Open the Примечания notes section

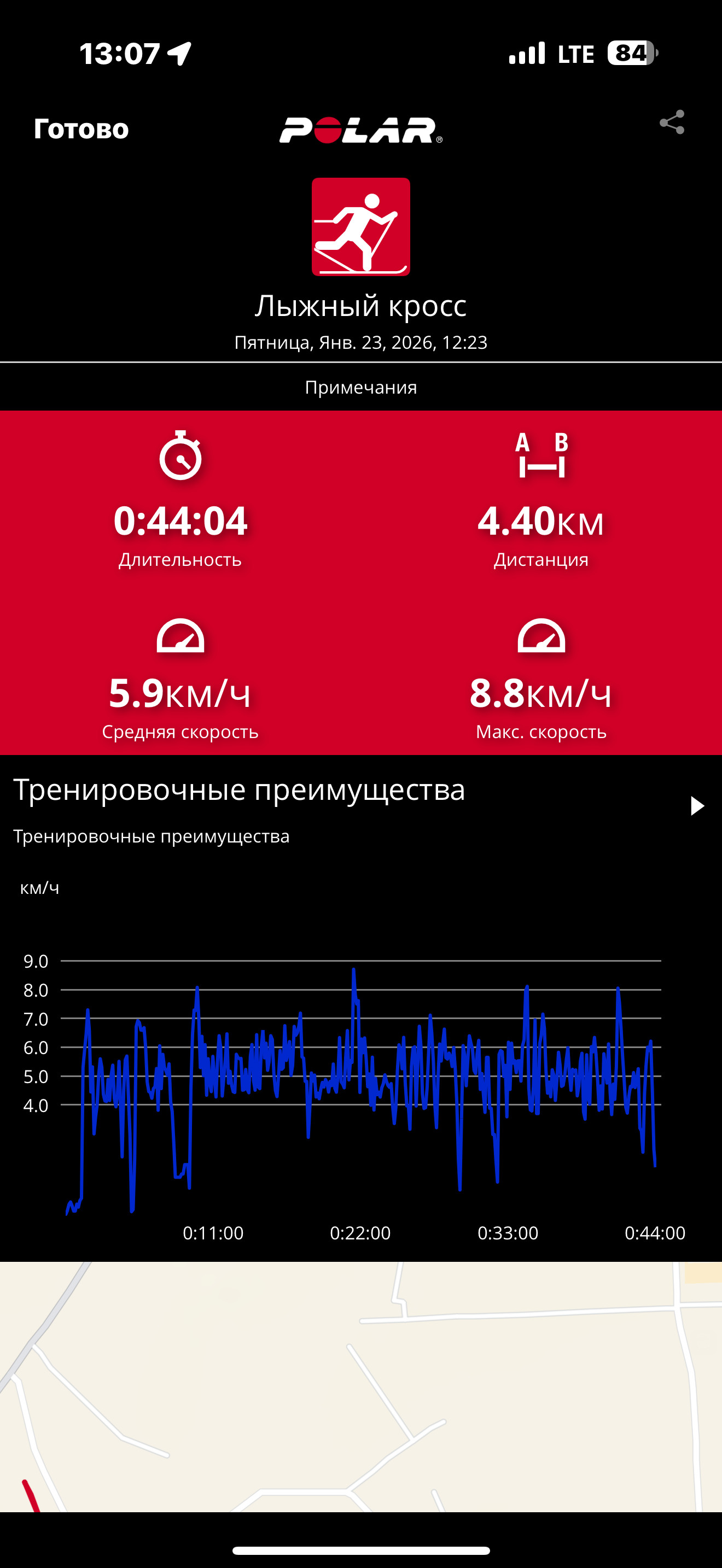361,387
